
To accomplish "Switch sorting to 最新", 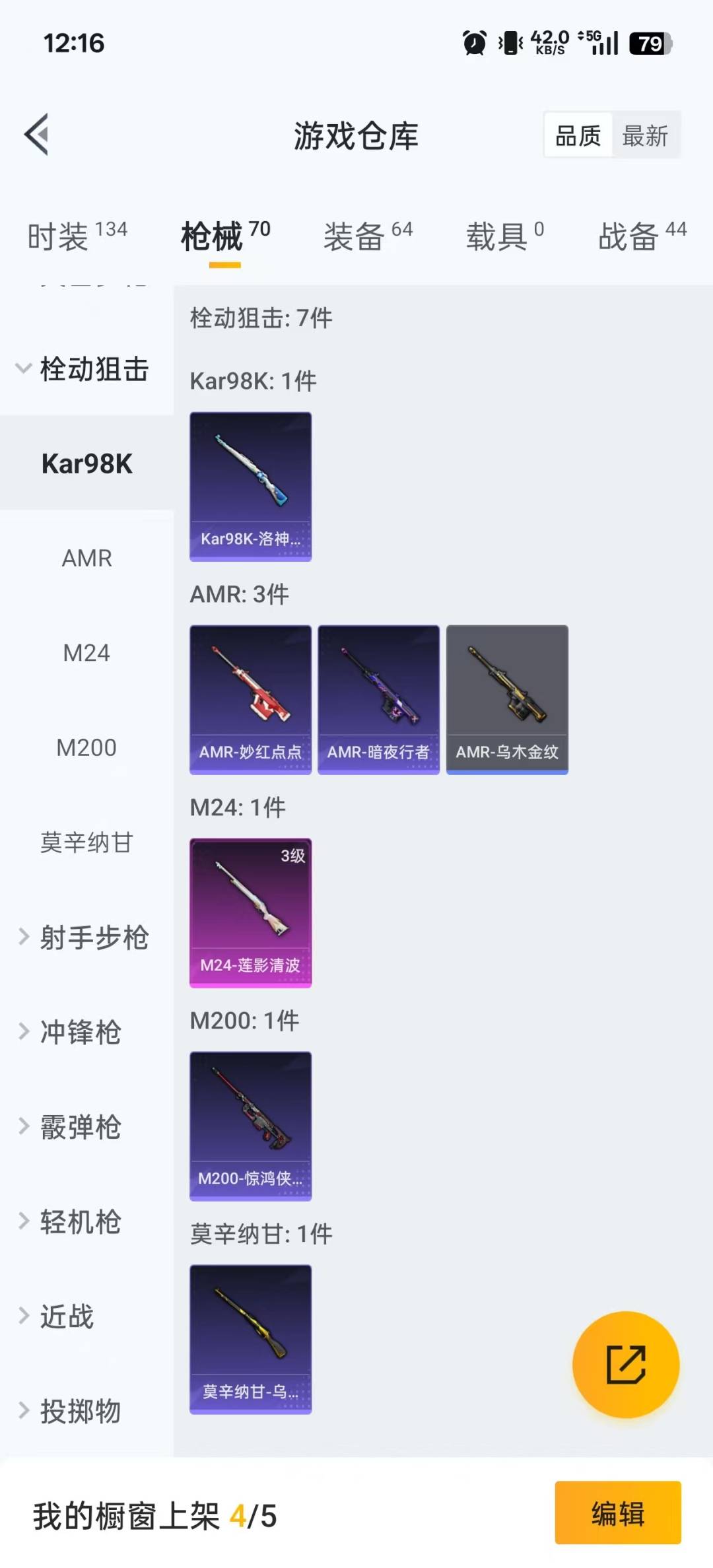I will pos(646,135).
